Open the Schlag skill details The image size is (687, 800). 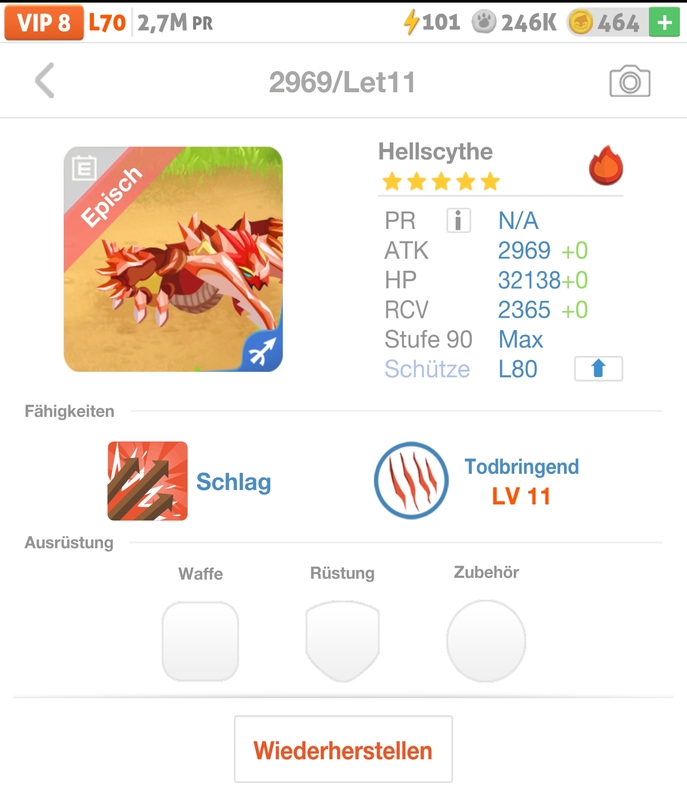pos(148,481)
